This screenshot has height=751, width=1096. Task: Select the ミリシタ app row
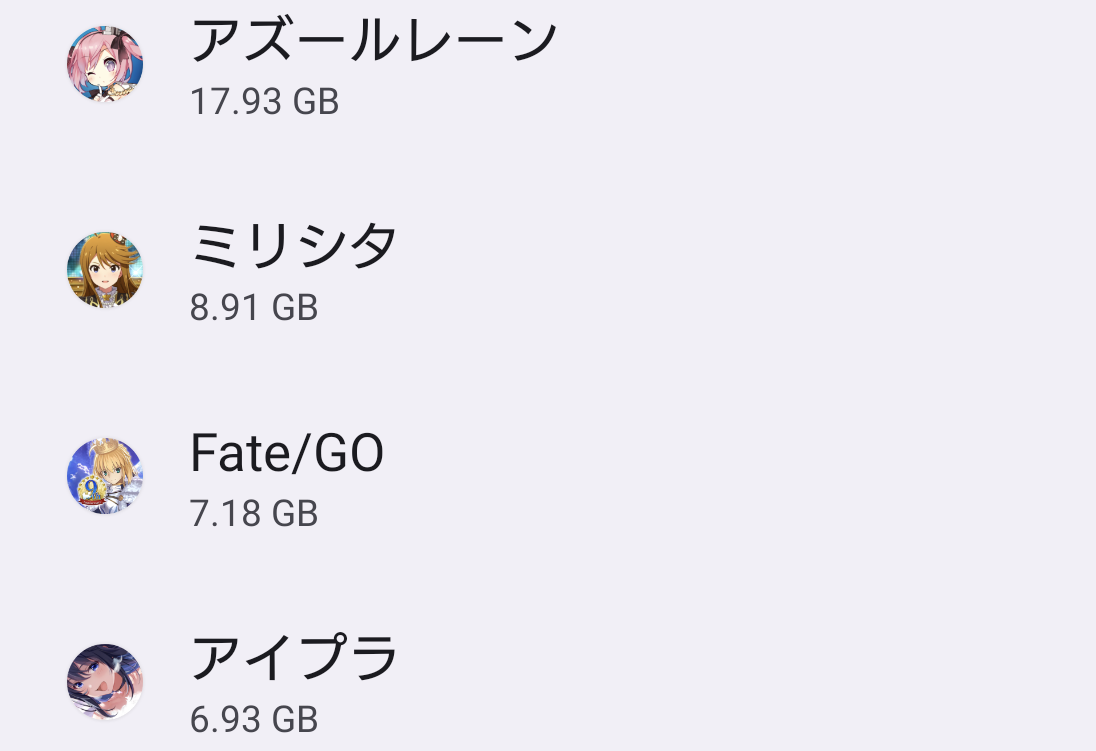294,270
